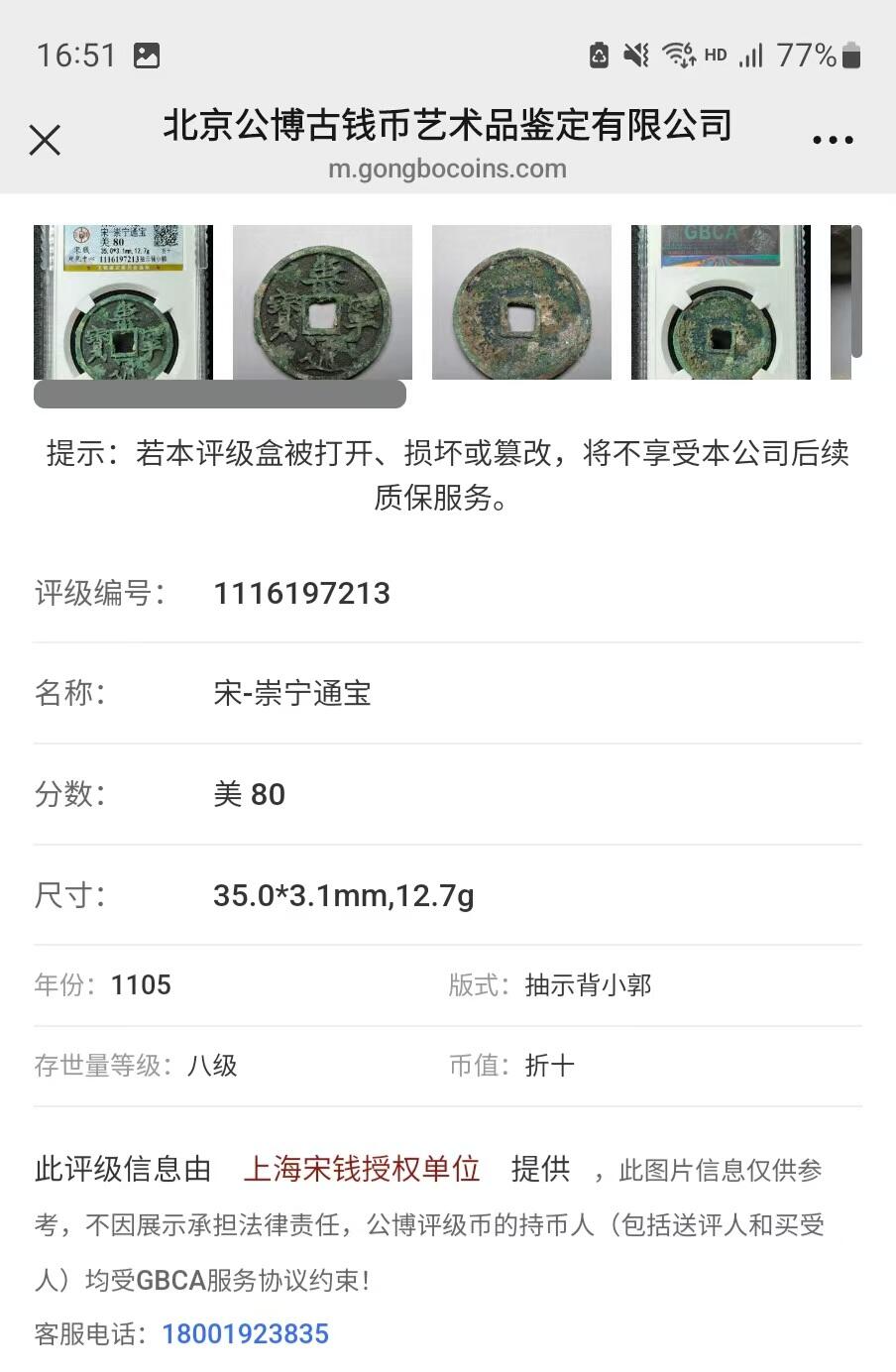896x1372 pixels.
Task: Tap the vibrate mode status icon
Action: 635,57
